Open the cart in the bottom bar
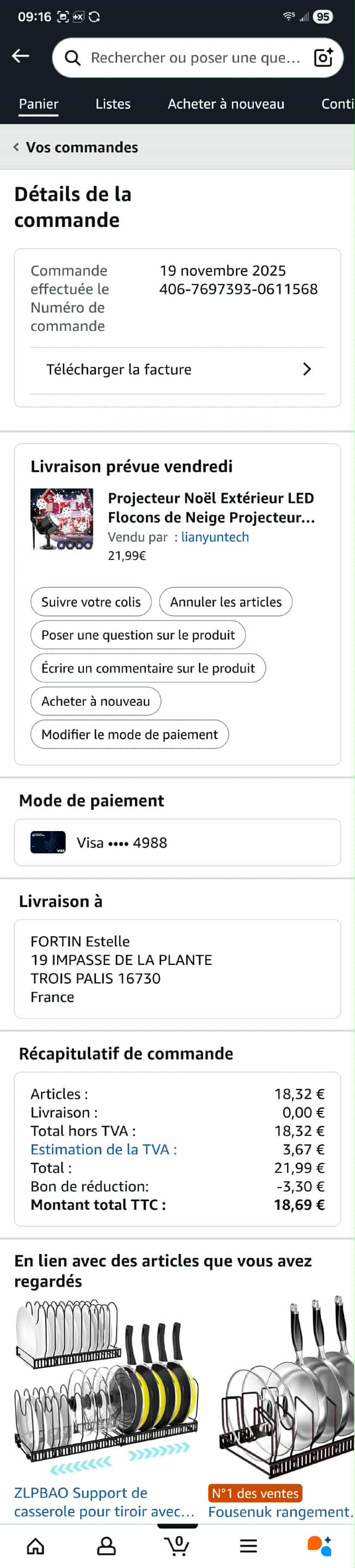 tap(177, 1546)
